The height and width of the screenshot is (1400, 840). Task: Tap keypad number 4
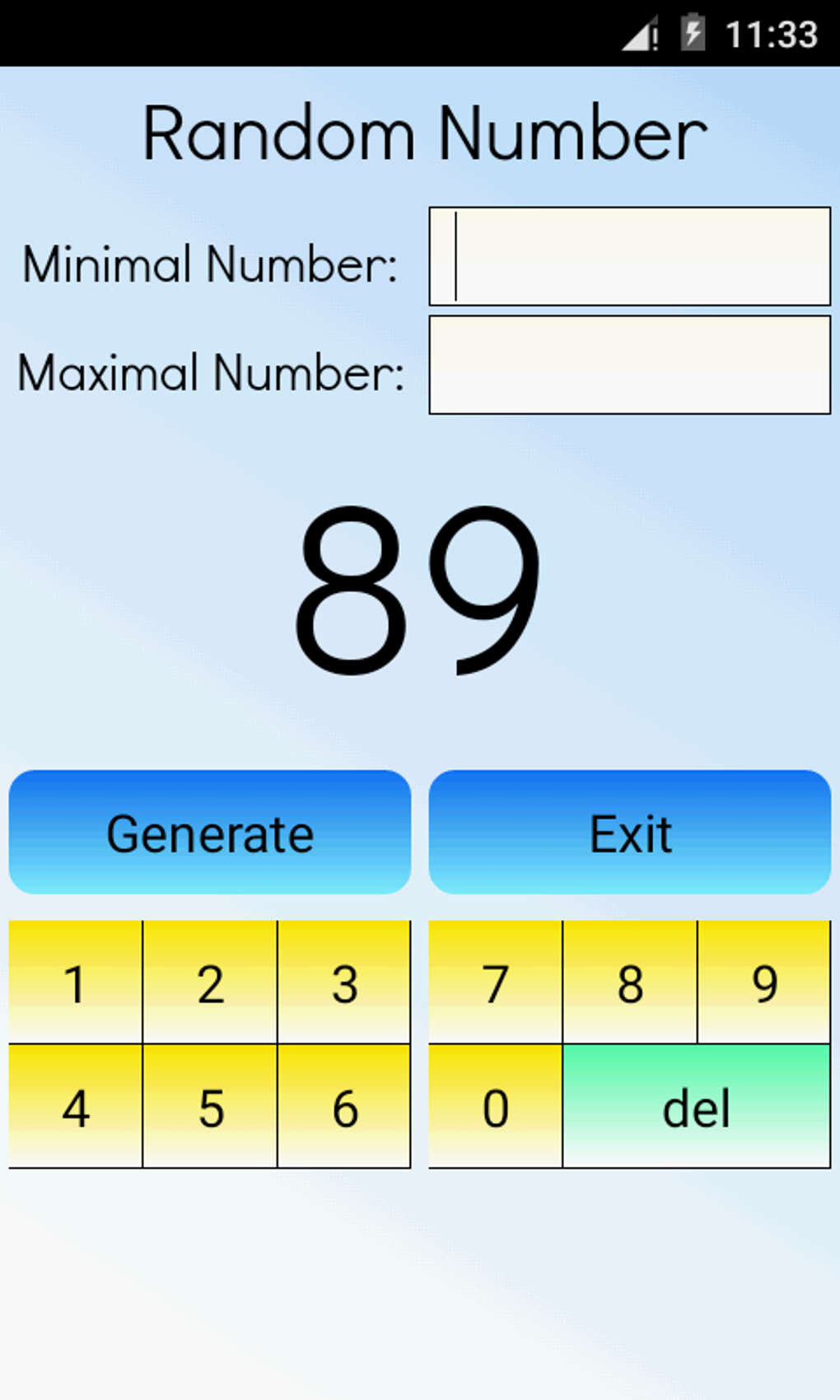click(x=75, y=1106)
